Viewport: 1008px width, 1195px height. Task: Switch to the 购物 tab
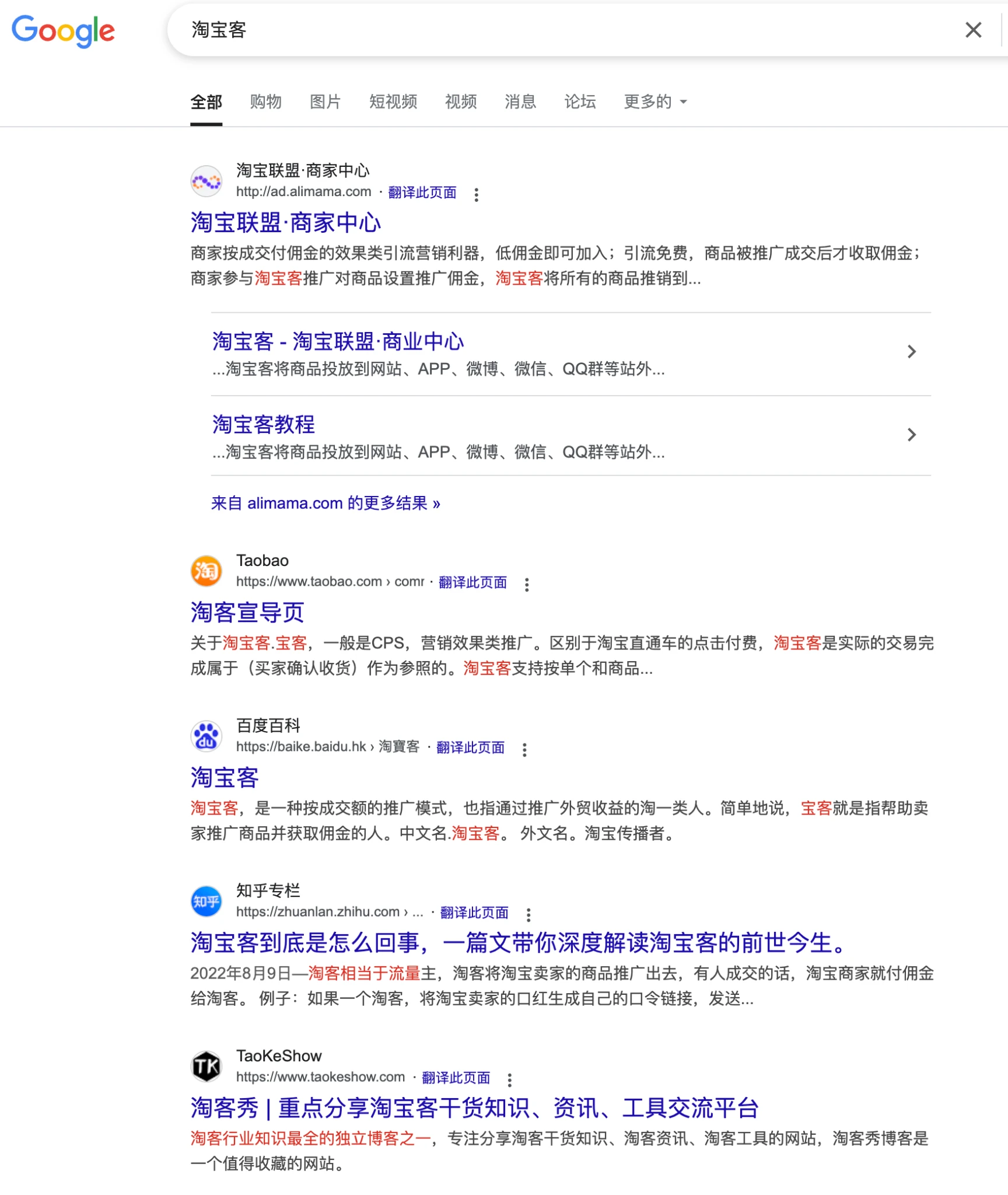coord(265,102)
